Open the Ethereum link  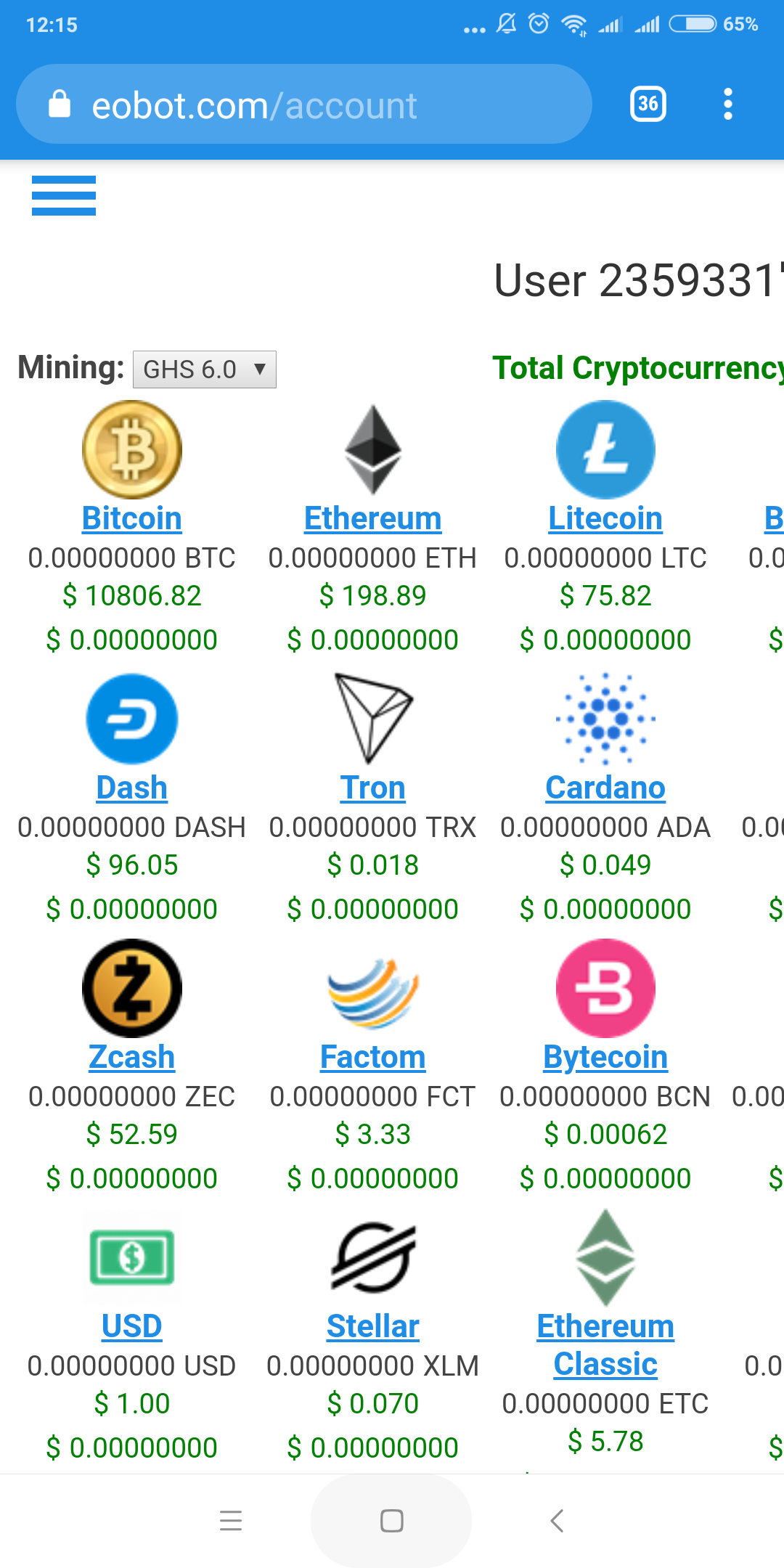373,518
